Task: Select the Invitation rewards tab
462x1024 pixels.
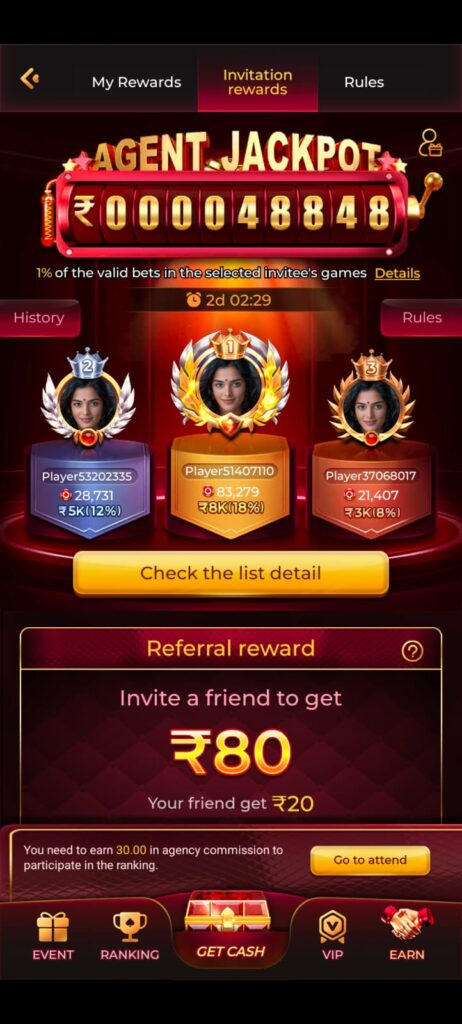Action: pos(257,82)
